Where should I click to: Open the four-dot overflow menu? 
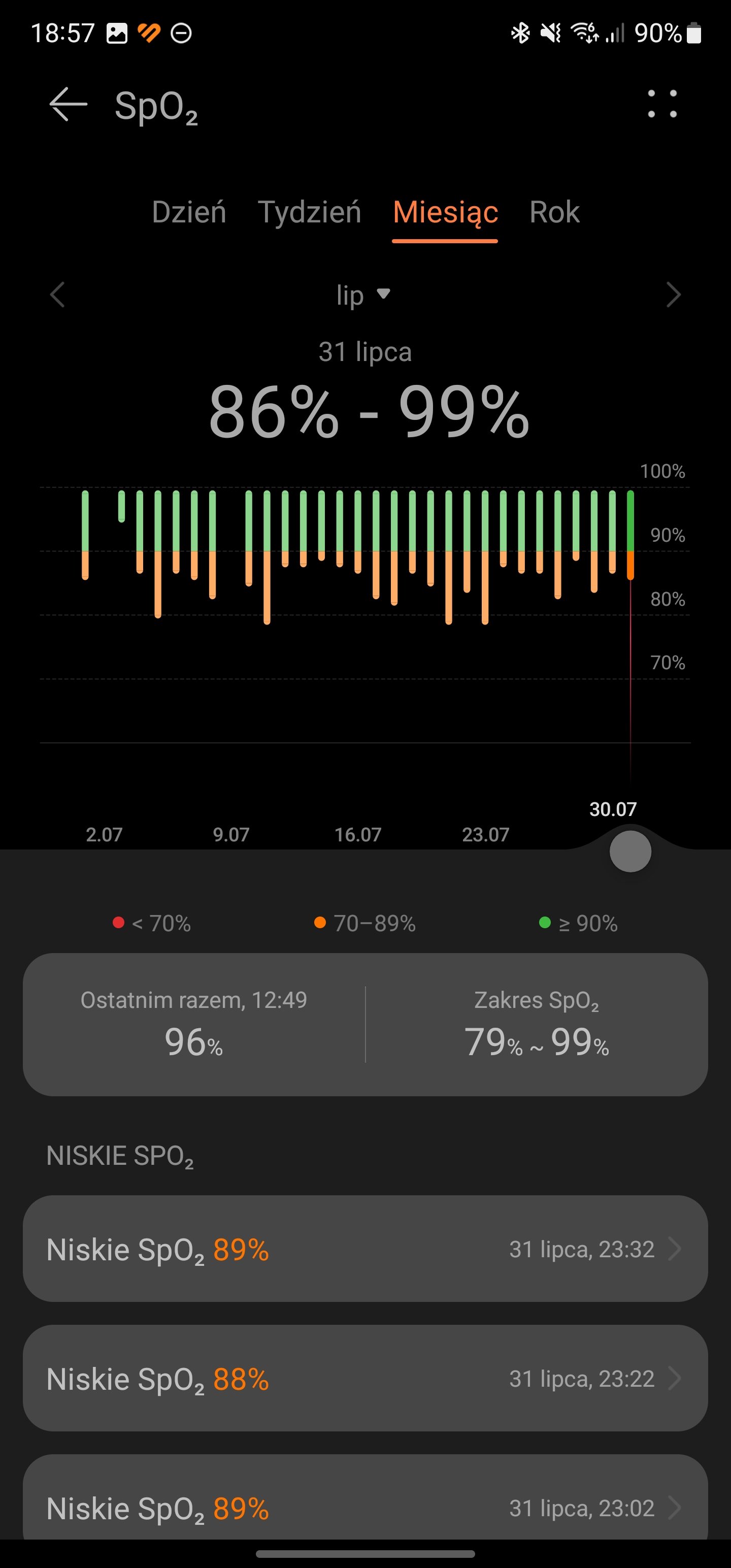pos(662,104)
